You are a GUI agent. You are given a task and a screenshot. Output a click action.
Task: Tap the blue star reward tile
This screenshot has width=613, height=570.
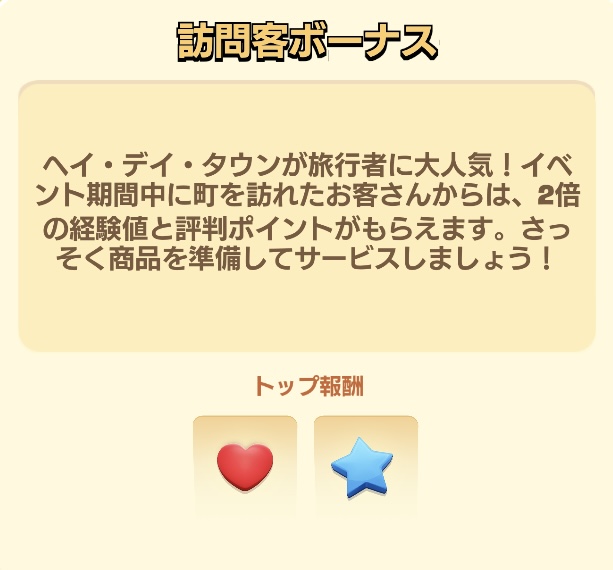click(x=365, y=466)
